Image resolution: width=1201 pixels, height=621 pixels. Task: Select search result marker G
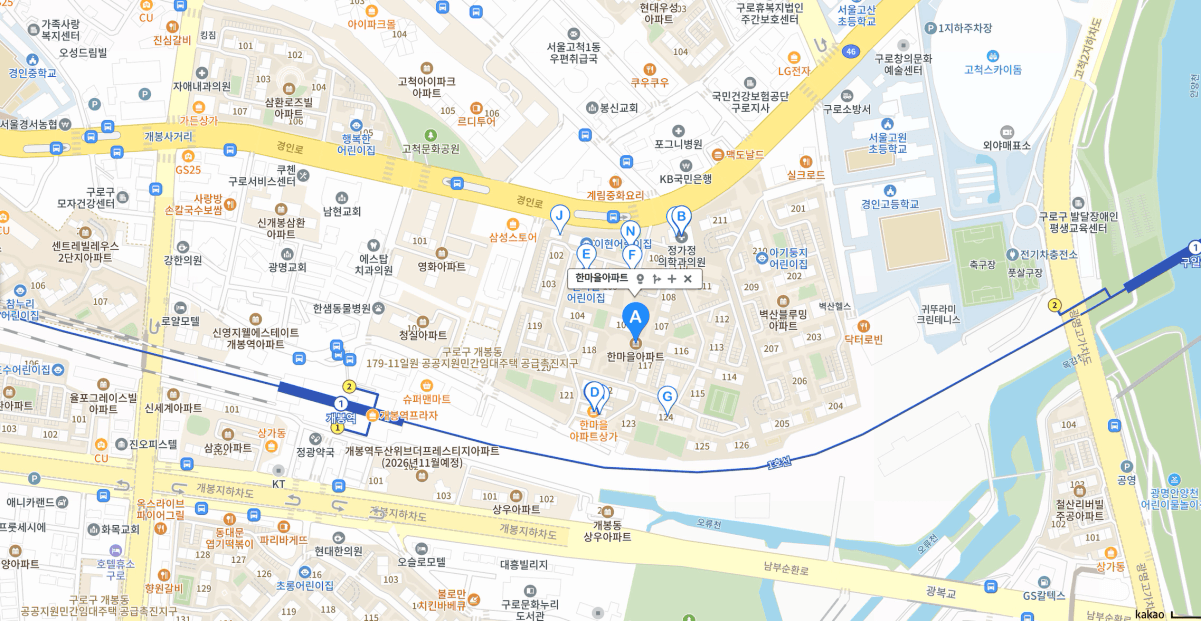667,398
